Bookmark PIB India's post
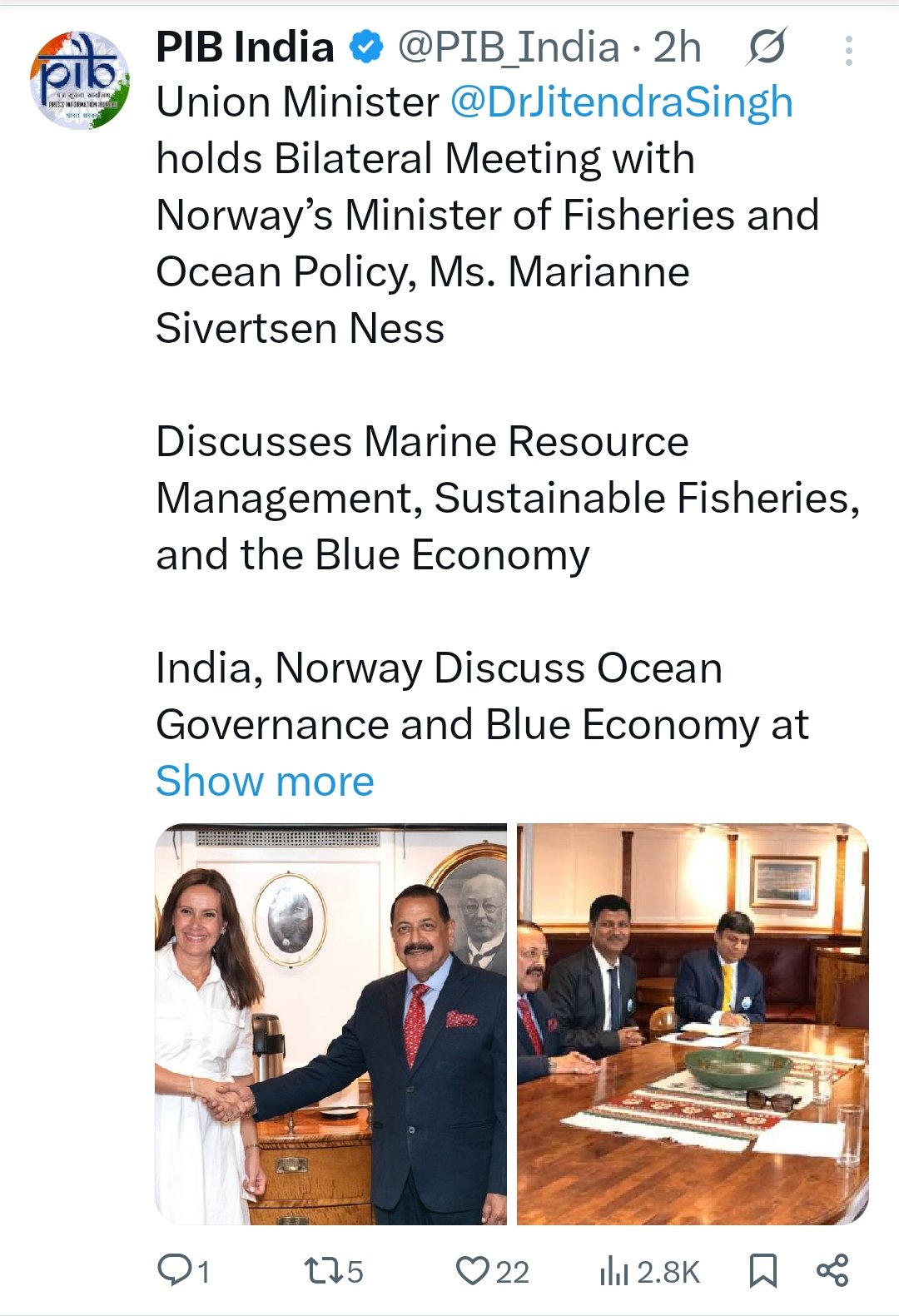 762,1270
